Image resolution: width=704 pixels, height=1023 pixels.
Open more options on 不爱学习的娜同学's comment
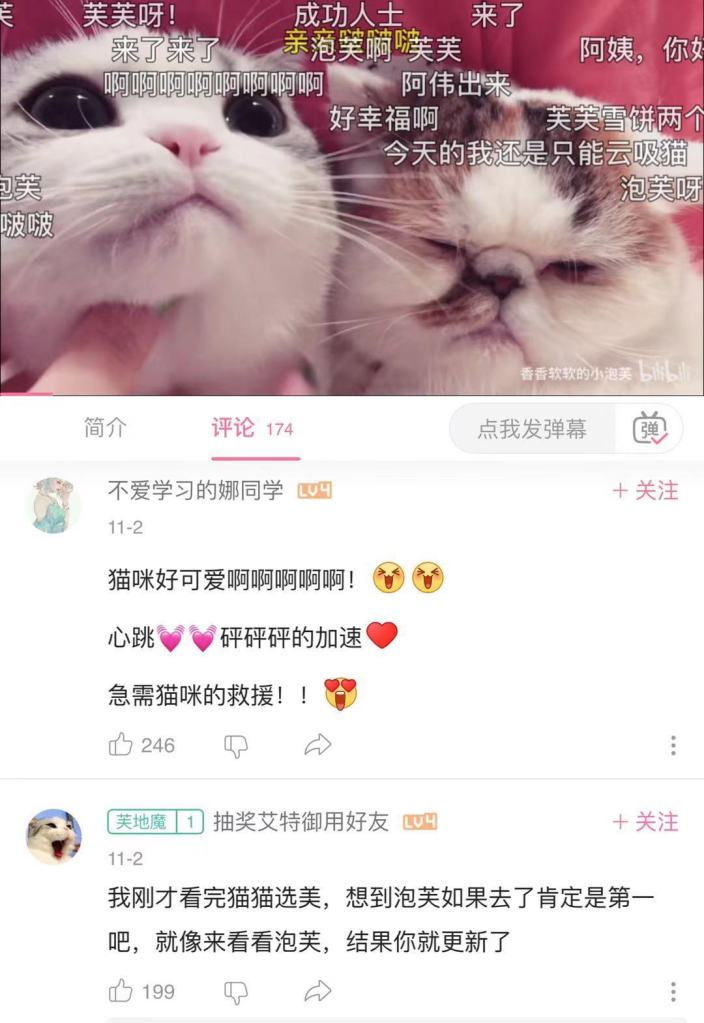coord(673,745)
